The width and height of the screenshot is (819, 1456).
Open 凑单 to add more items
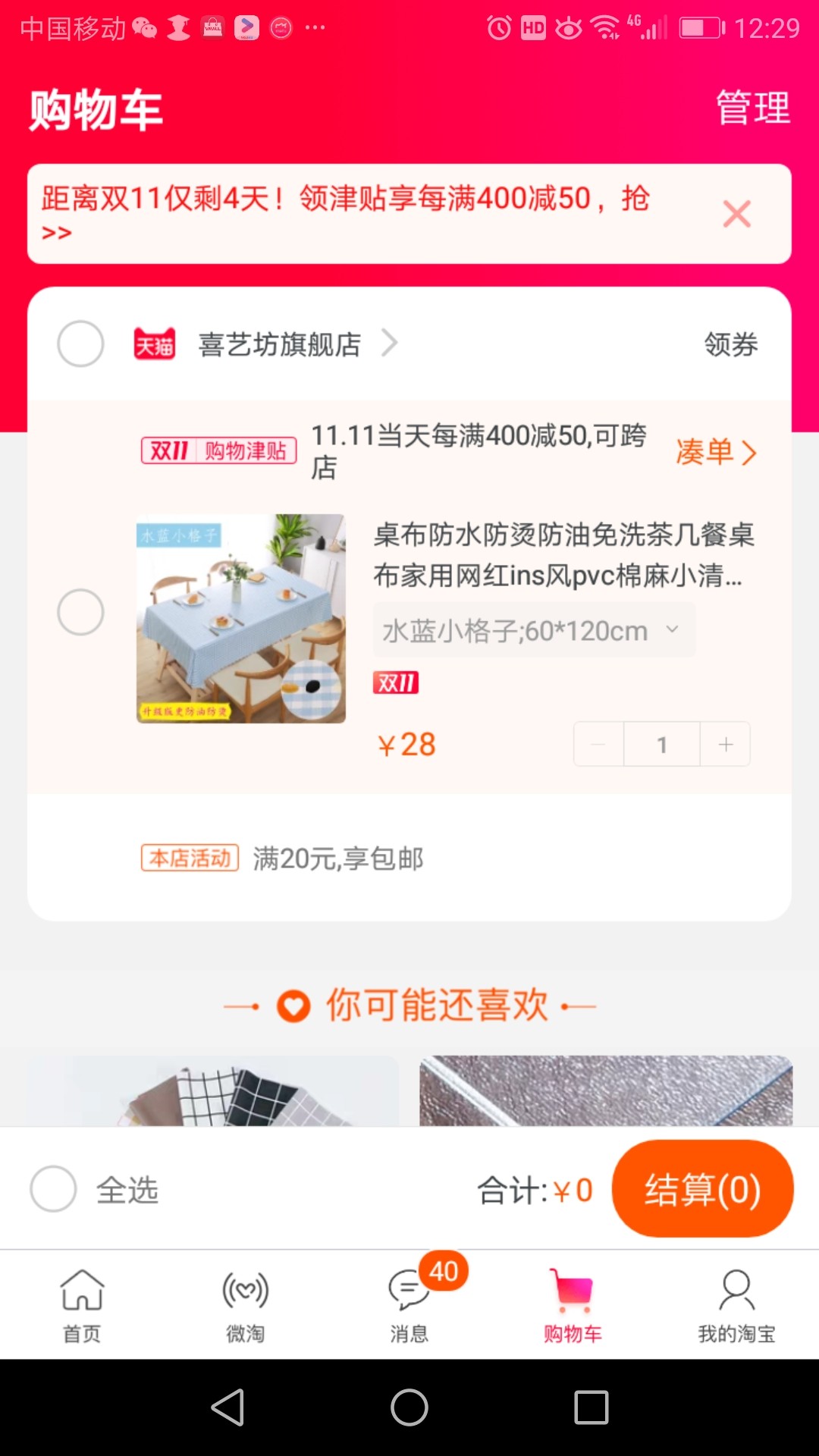coord(716,452)
